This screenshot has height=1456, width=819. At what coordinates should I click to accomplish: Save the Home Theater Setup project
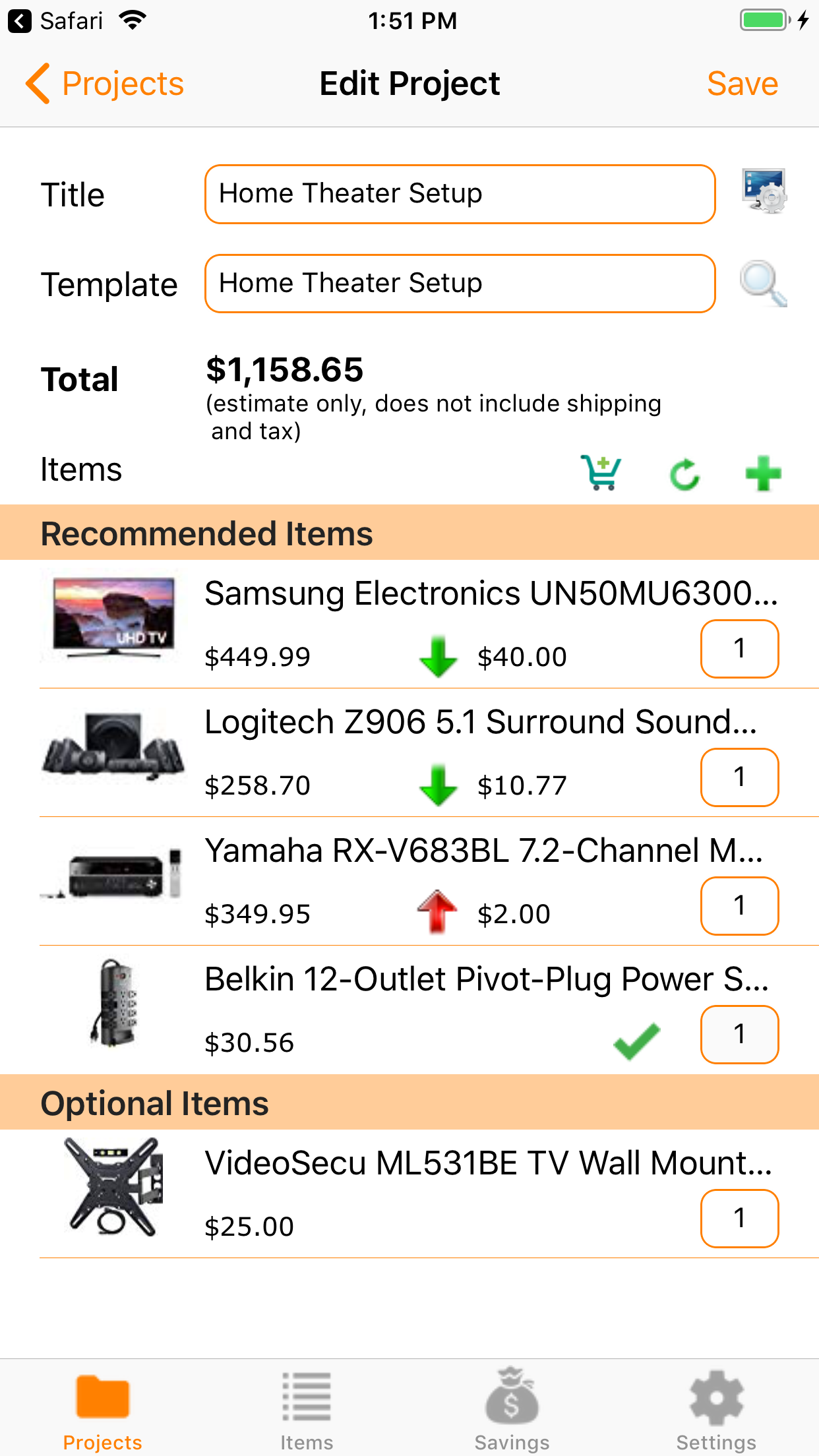coord(742,83)
